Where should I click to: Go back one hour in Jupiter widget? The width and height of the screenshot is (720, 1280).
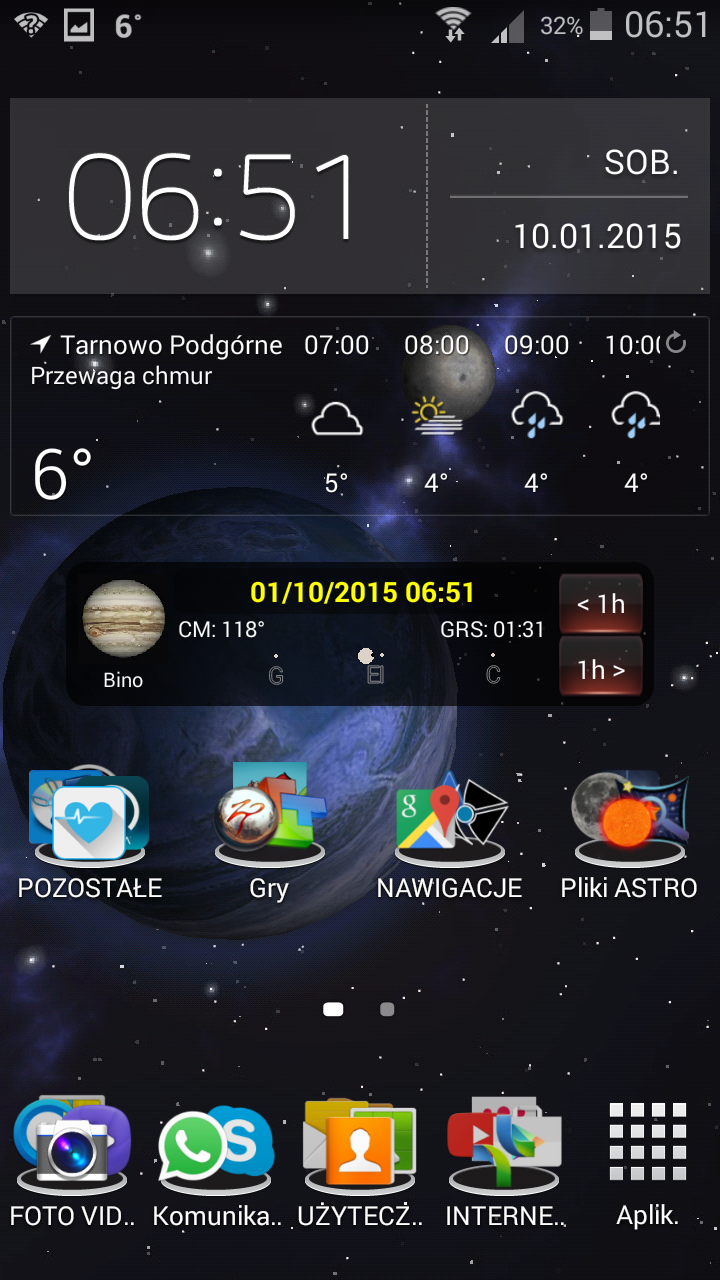tap(600, 604)
